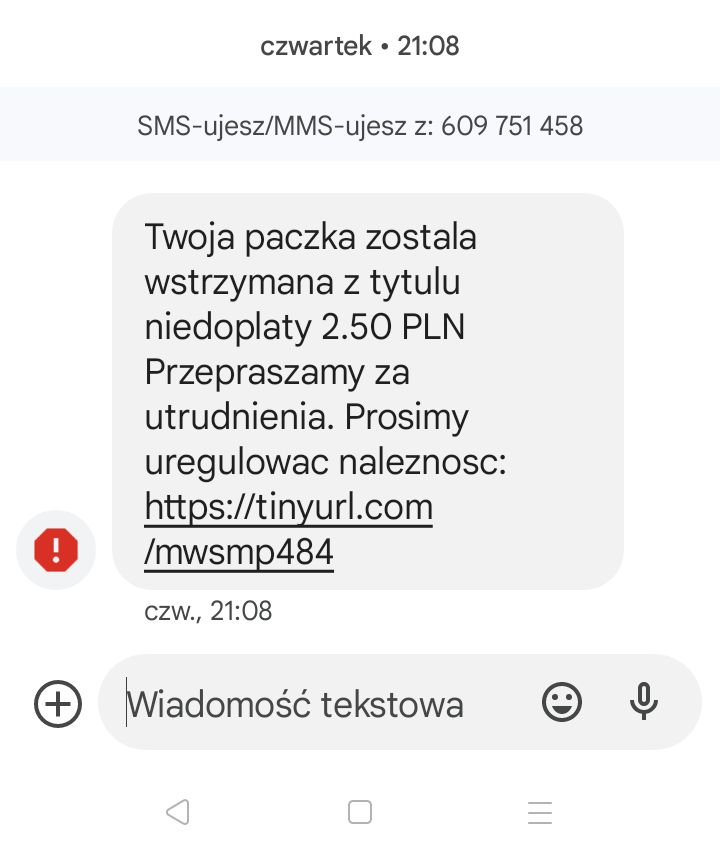Tap the Home navigation square
Screen dimensions: 720x856
[359, 812]
